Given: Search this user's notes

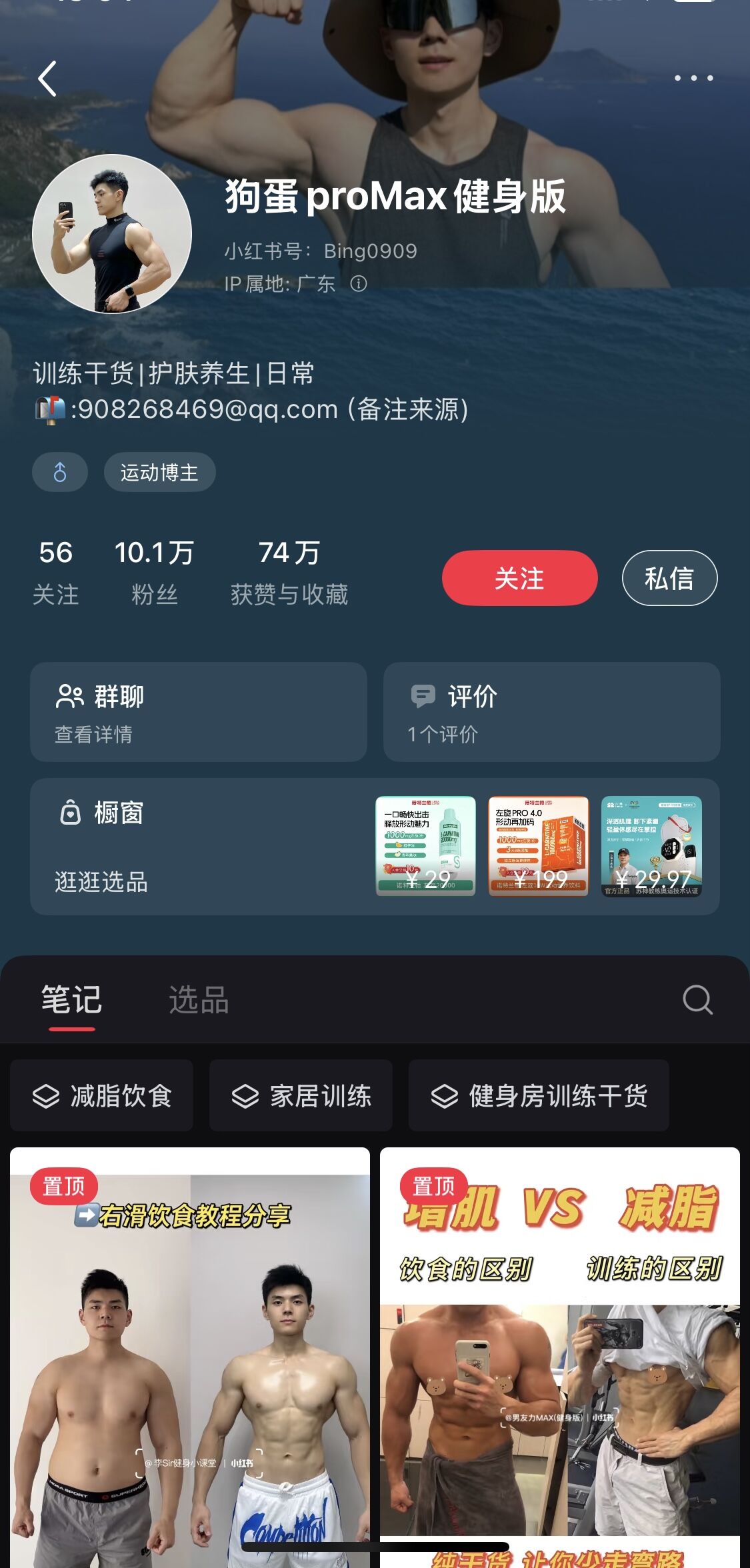Looking at the screenshot, I should [697, 1000].
